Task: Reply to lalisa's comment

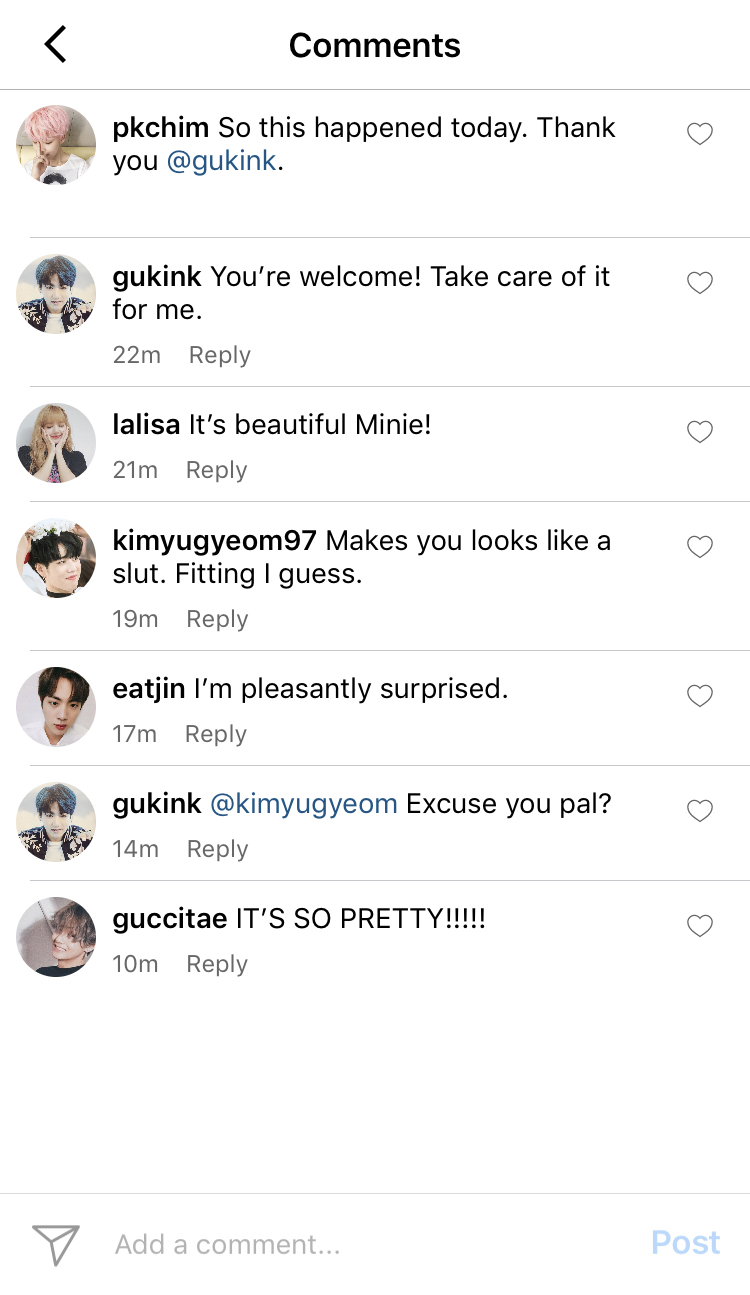Action: tap(216, 470)
